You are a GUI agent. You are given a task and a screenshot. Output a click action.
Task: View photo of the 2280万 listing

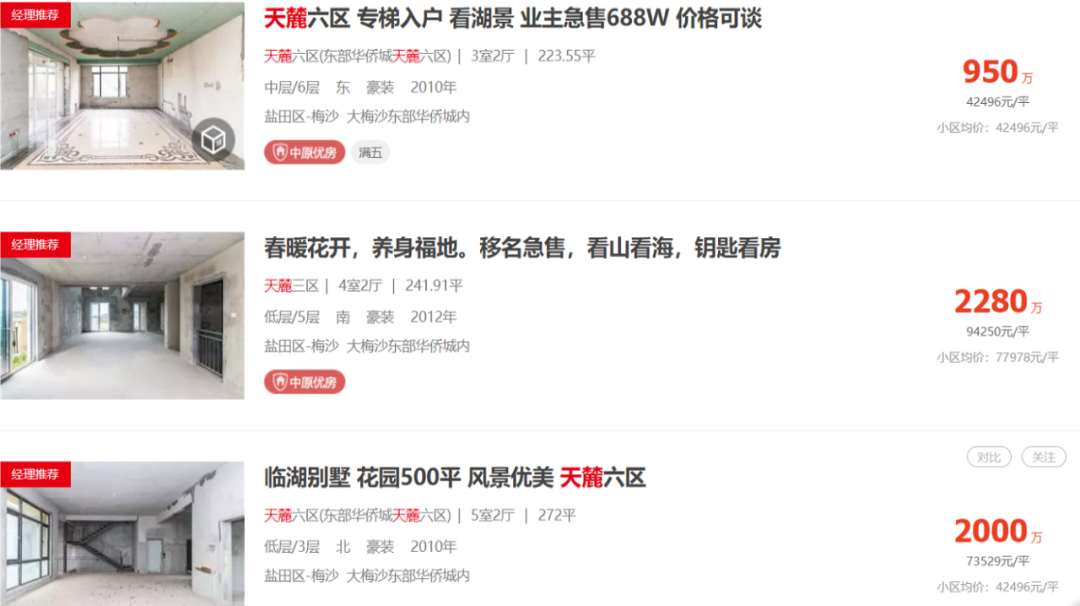pos(122,316)
